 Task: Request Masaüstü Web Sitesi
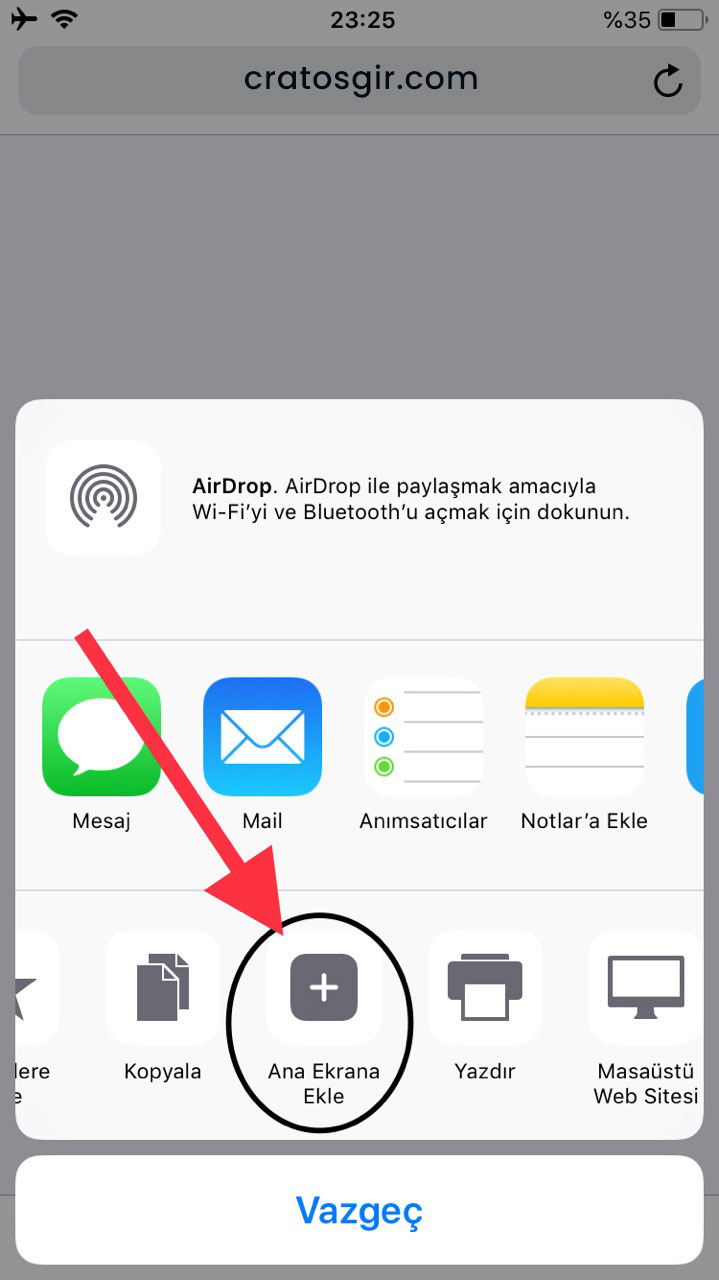coord(645,987)
